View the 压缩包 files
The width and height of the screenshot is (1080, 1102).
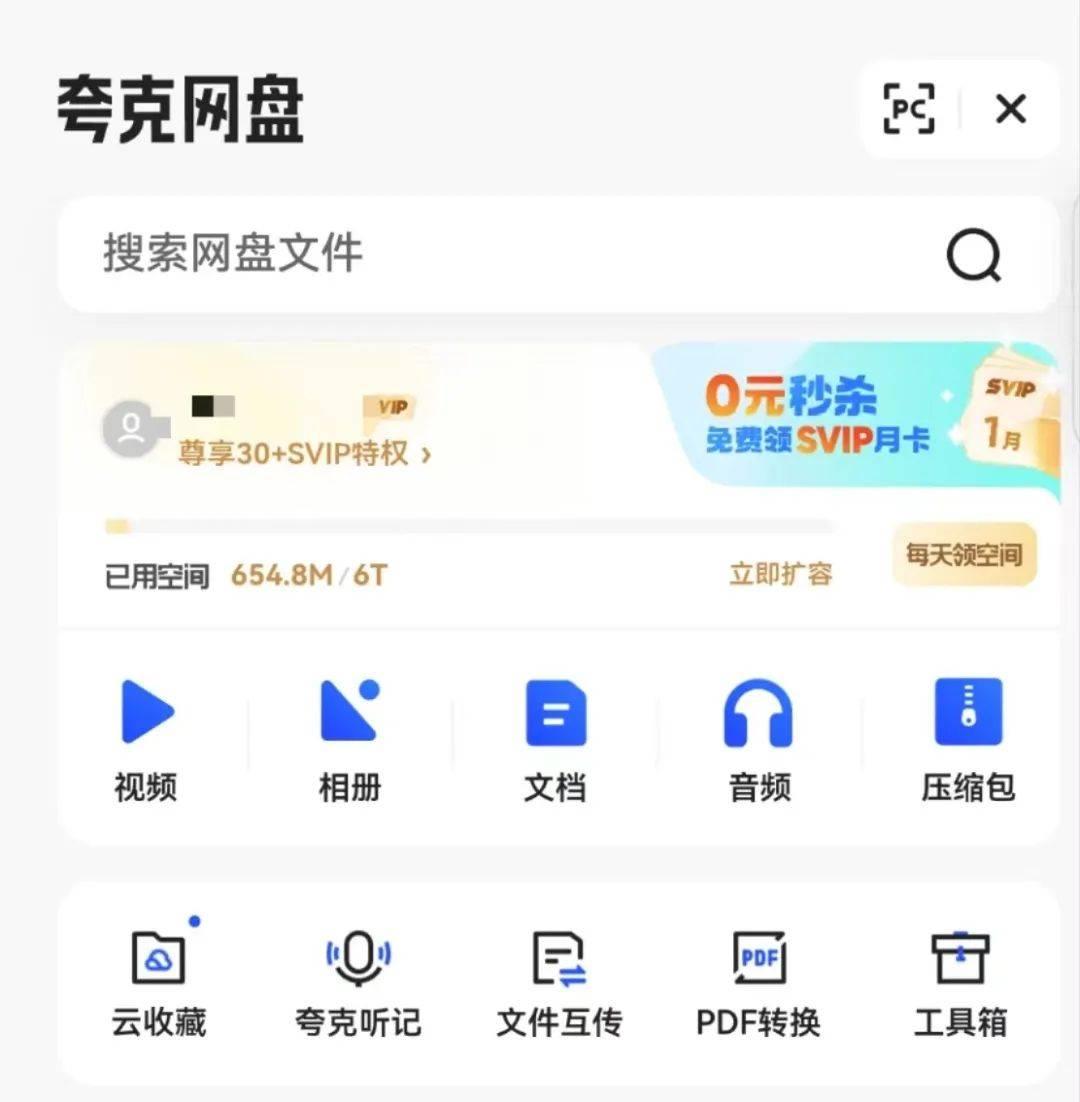pyautogui.click(x=967, y=740)
